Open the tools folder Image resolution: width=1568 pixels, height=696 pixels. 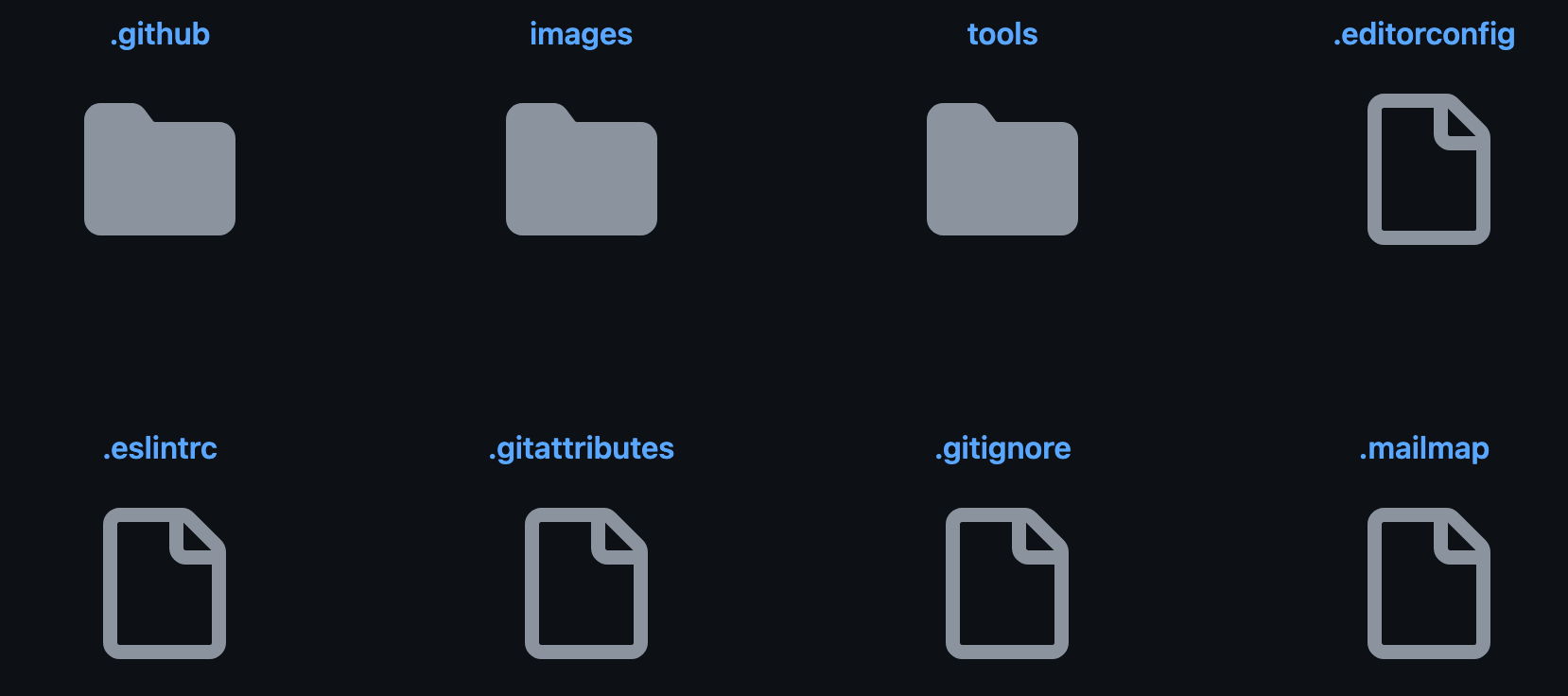tap(1002, 35)
